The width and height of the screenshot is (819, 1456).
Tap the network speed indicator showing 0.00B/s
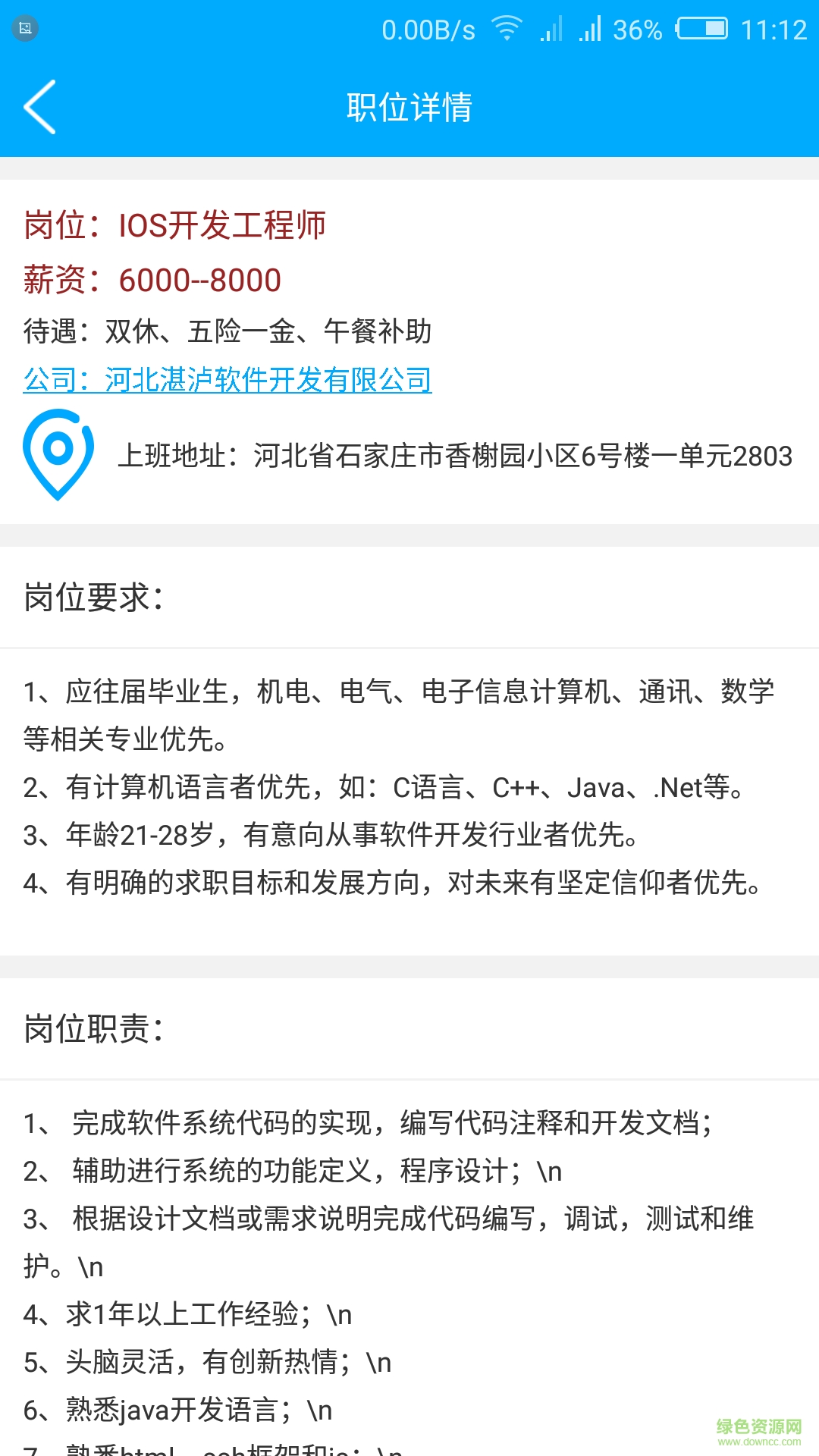pos(427,28)
